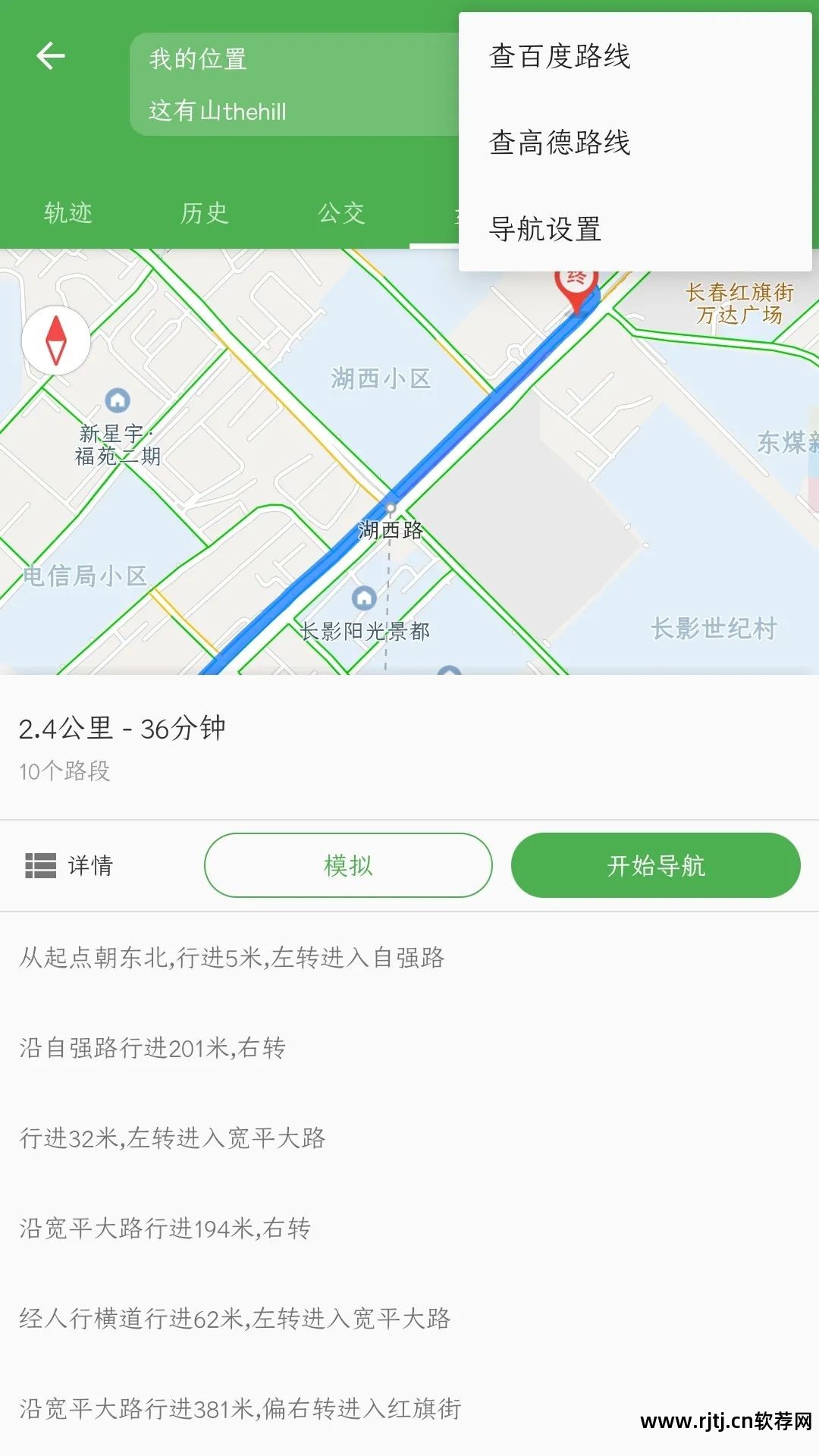The image size is (819, 1456).
Task: Select 查高德路线 from the menu
Action: [559, 143]
